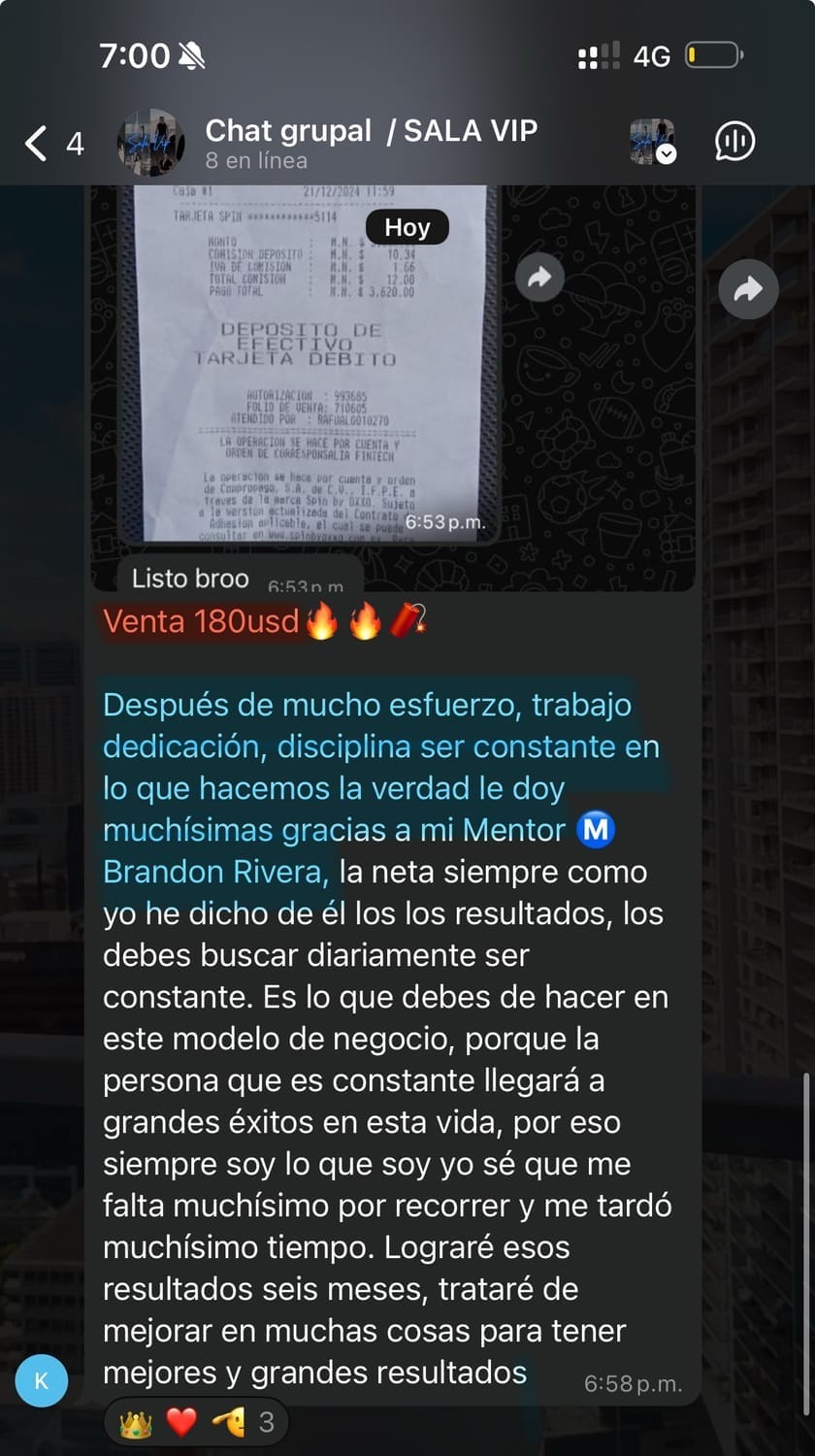Tap the group avatar in the header

coord(150,143)
